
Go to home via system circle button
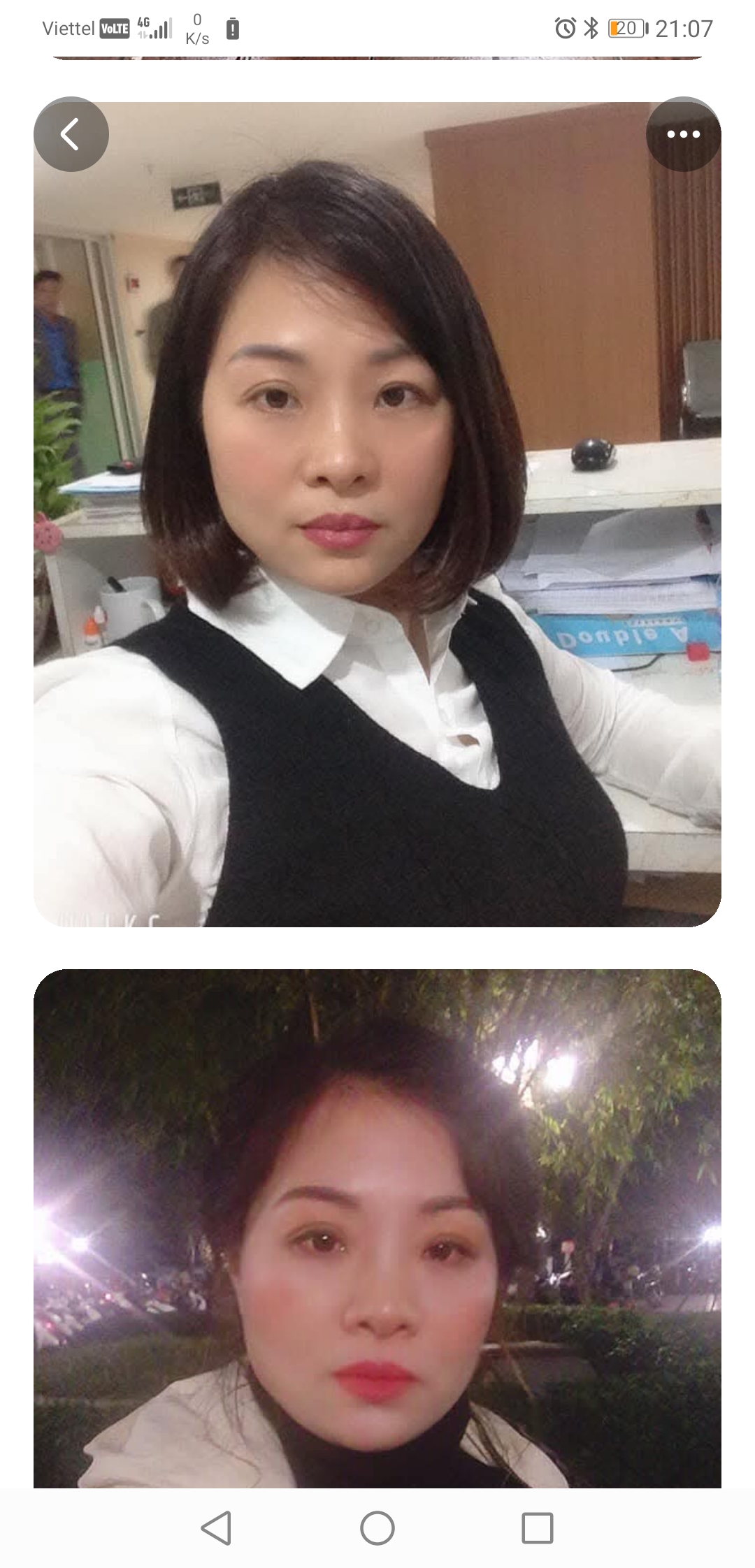coord(377,1528)
